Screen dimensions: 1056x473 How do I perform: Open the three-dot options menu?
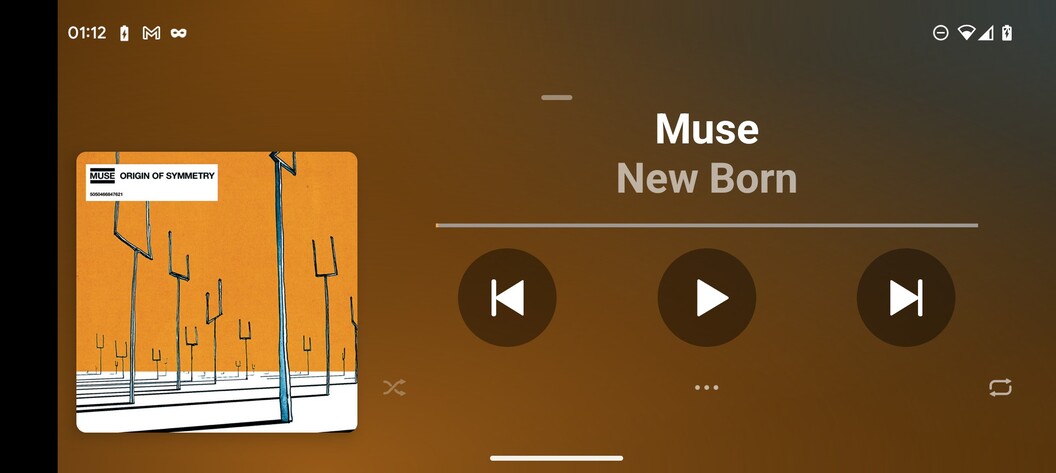[707, 387]
